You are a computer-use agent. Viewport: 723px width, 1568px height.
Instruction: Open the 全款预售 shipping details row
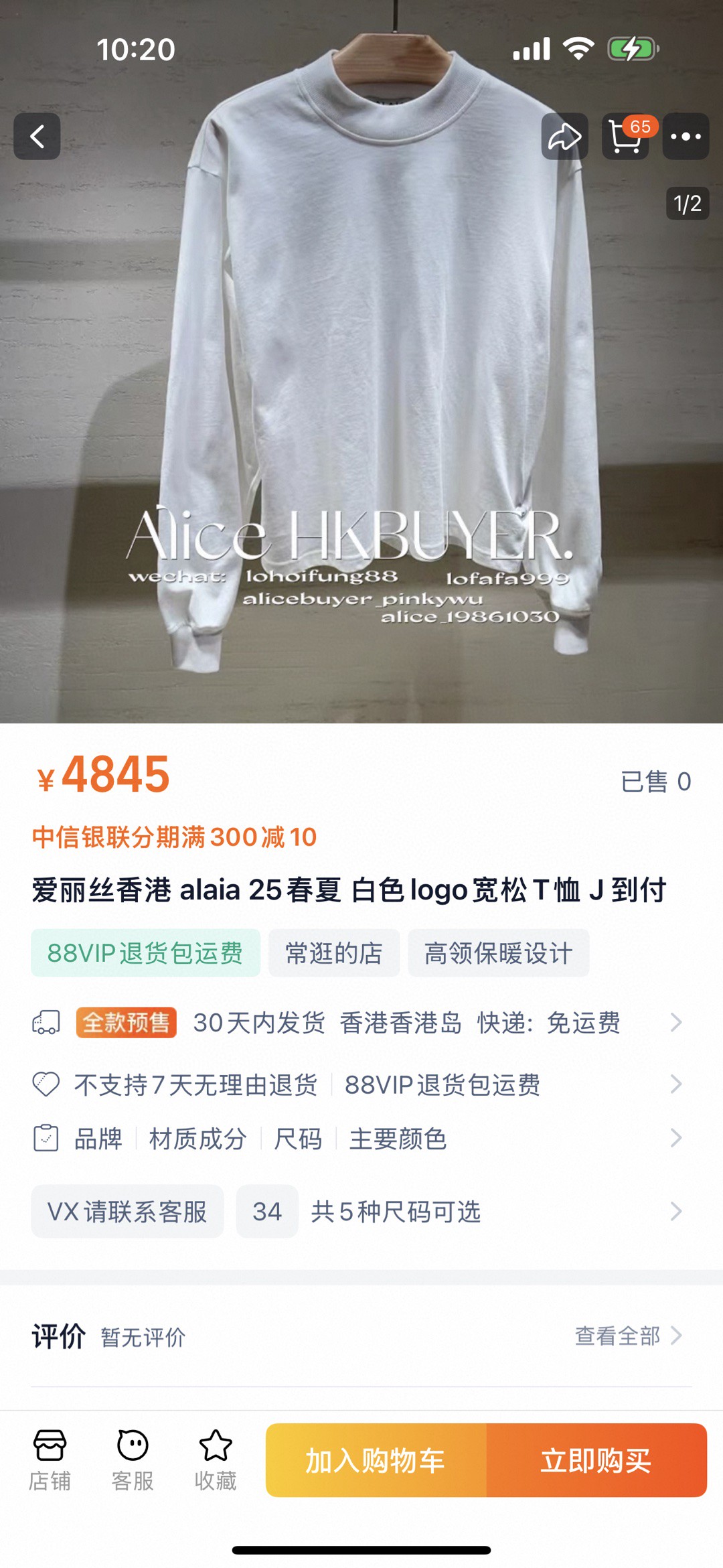361,1023
